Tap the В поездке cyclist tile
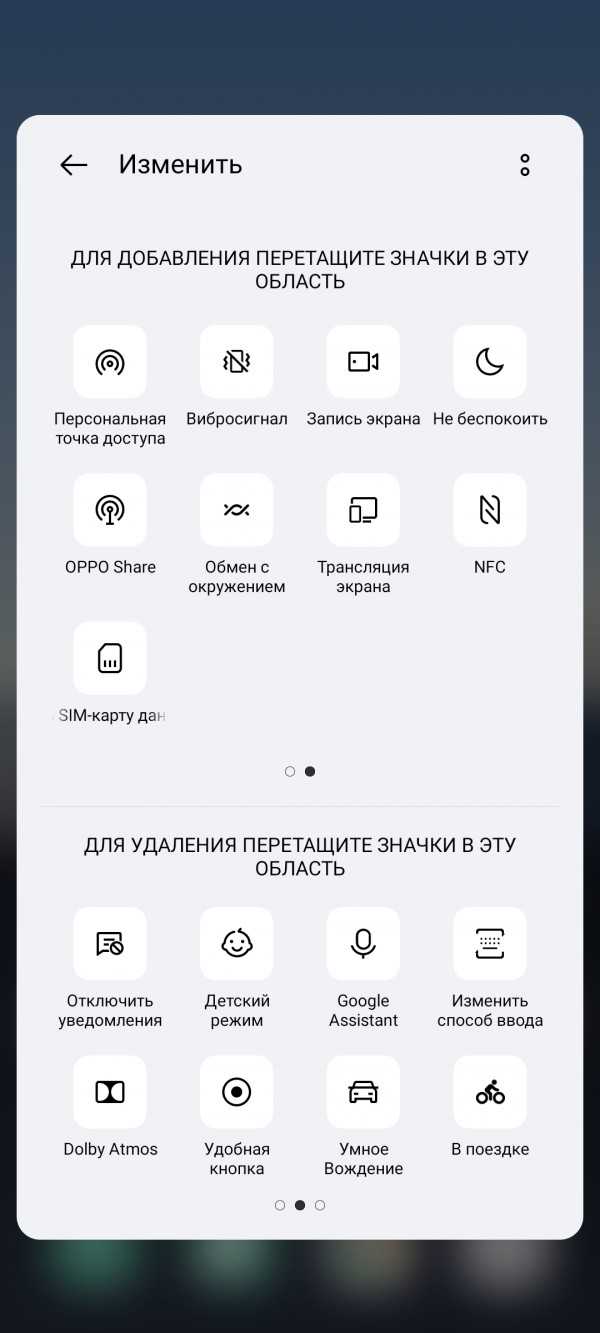 pyautogui.click(x=490, y=1092)
